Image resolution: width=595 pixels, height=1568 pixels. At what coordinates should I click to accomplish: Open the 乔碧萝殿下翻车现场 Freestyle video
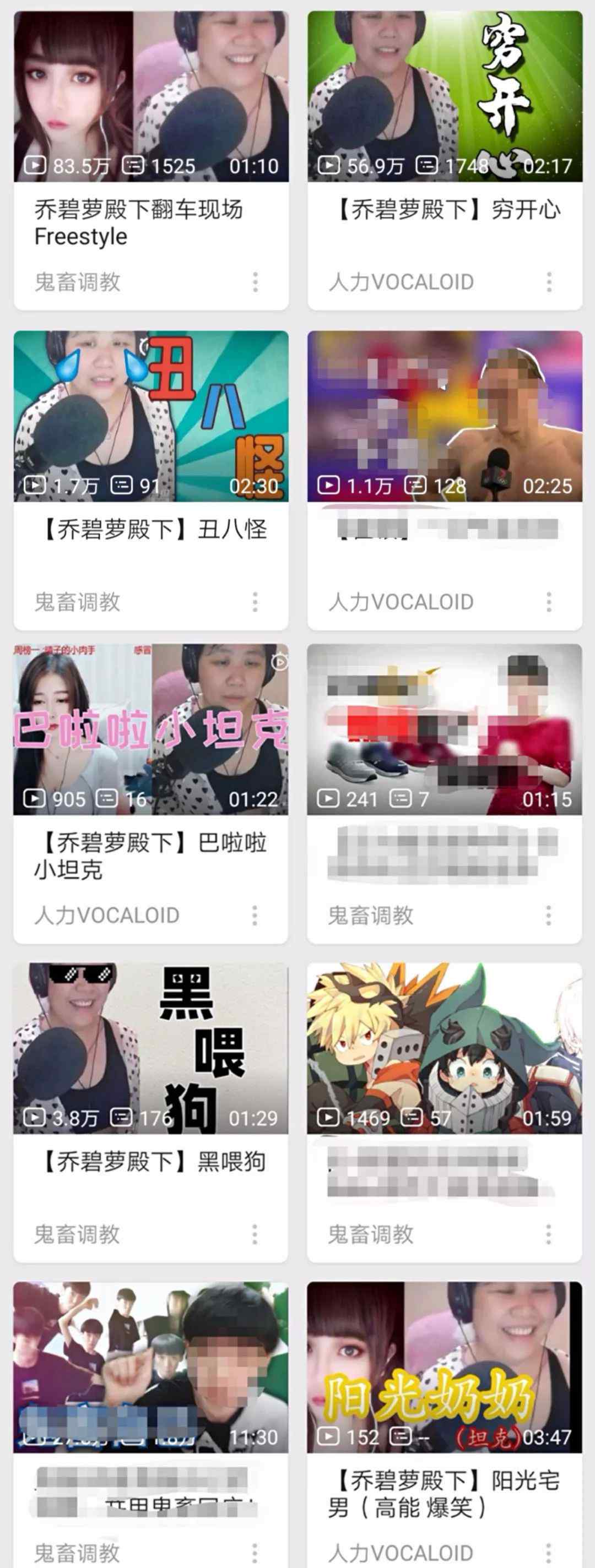[x=151, y=97]
